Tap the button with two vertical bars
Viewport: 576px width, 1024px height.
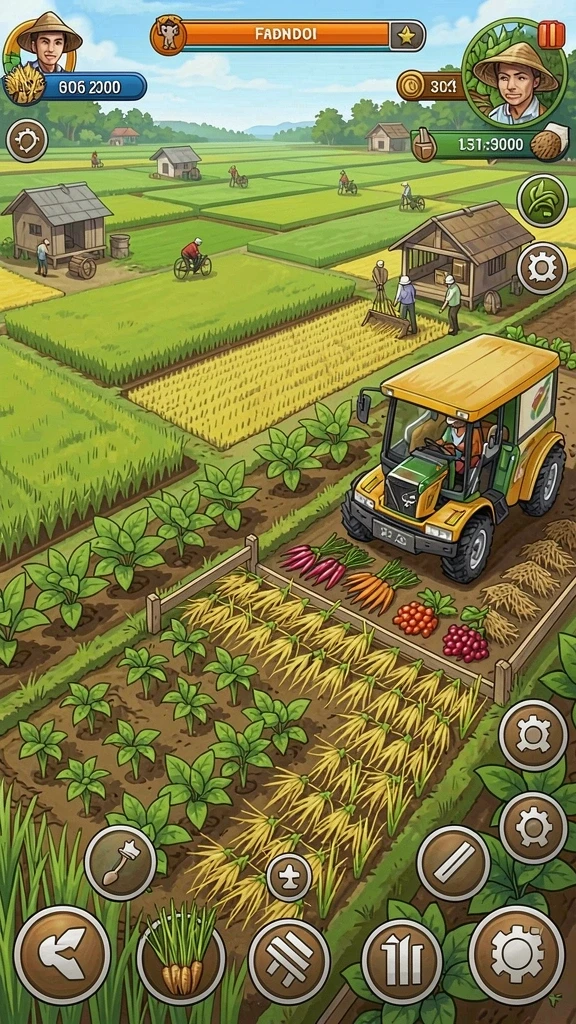(402, 961)
